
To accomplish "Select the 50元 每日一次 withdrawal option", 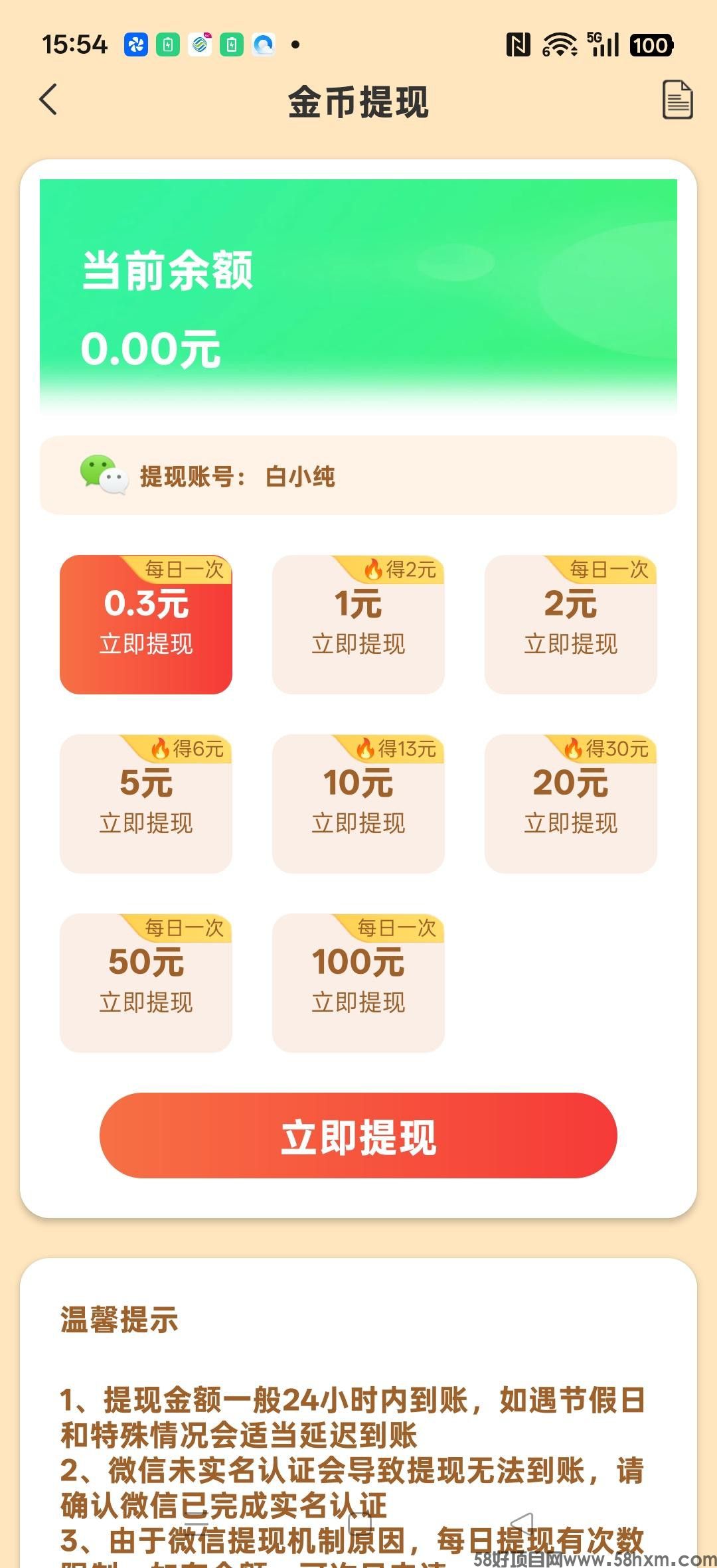I will click(x=145, y=982).
